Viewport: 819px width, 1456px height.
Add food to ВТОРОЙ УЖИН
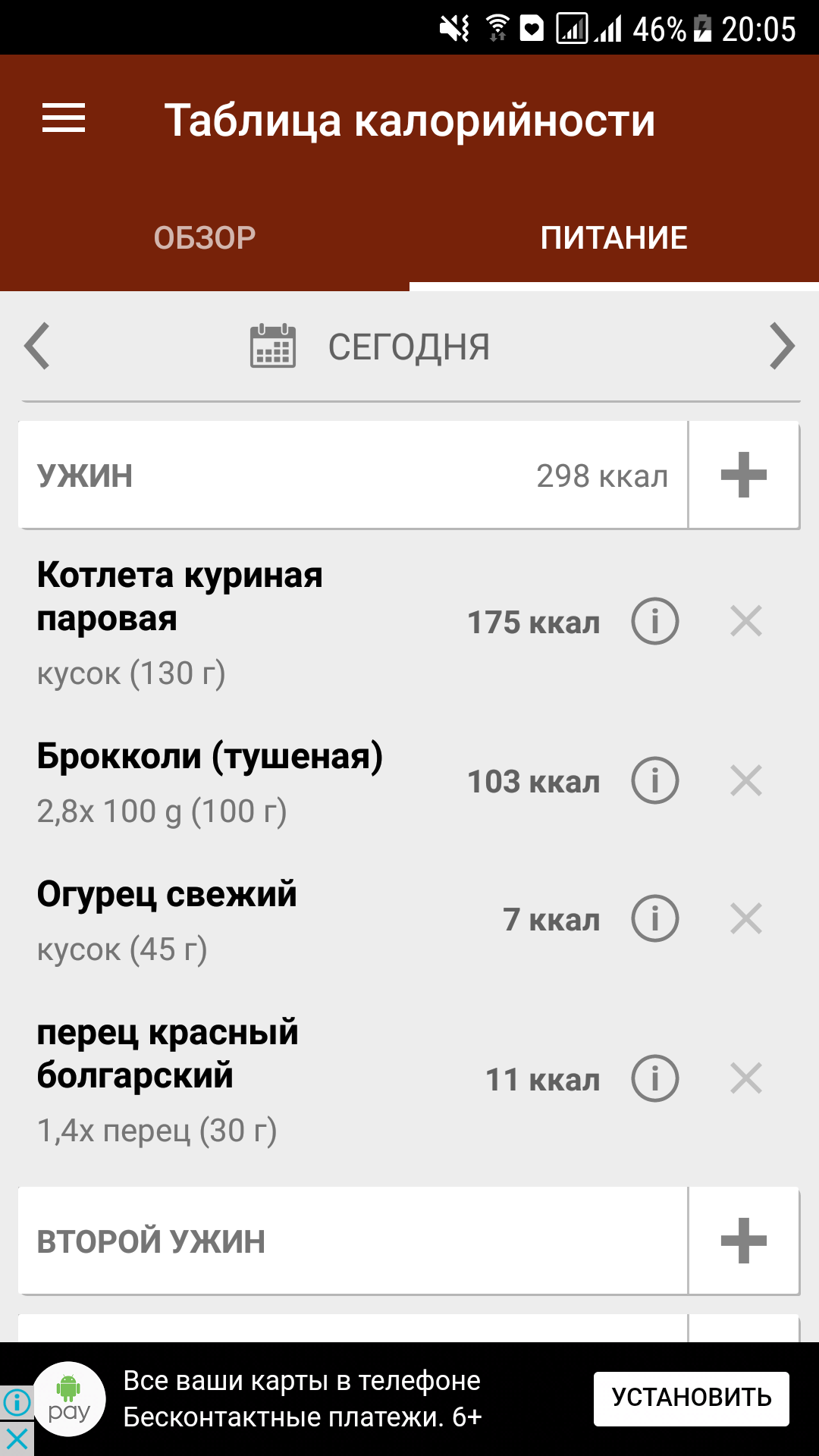744,1241
